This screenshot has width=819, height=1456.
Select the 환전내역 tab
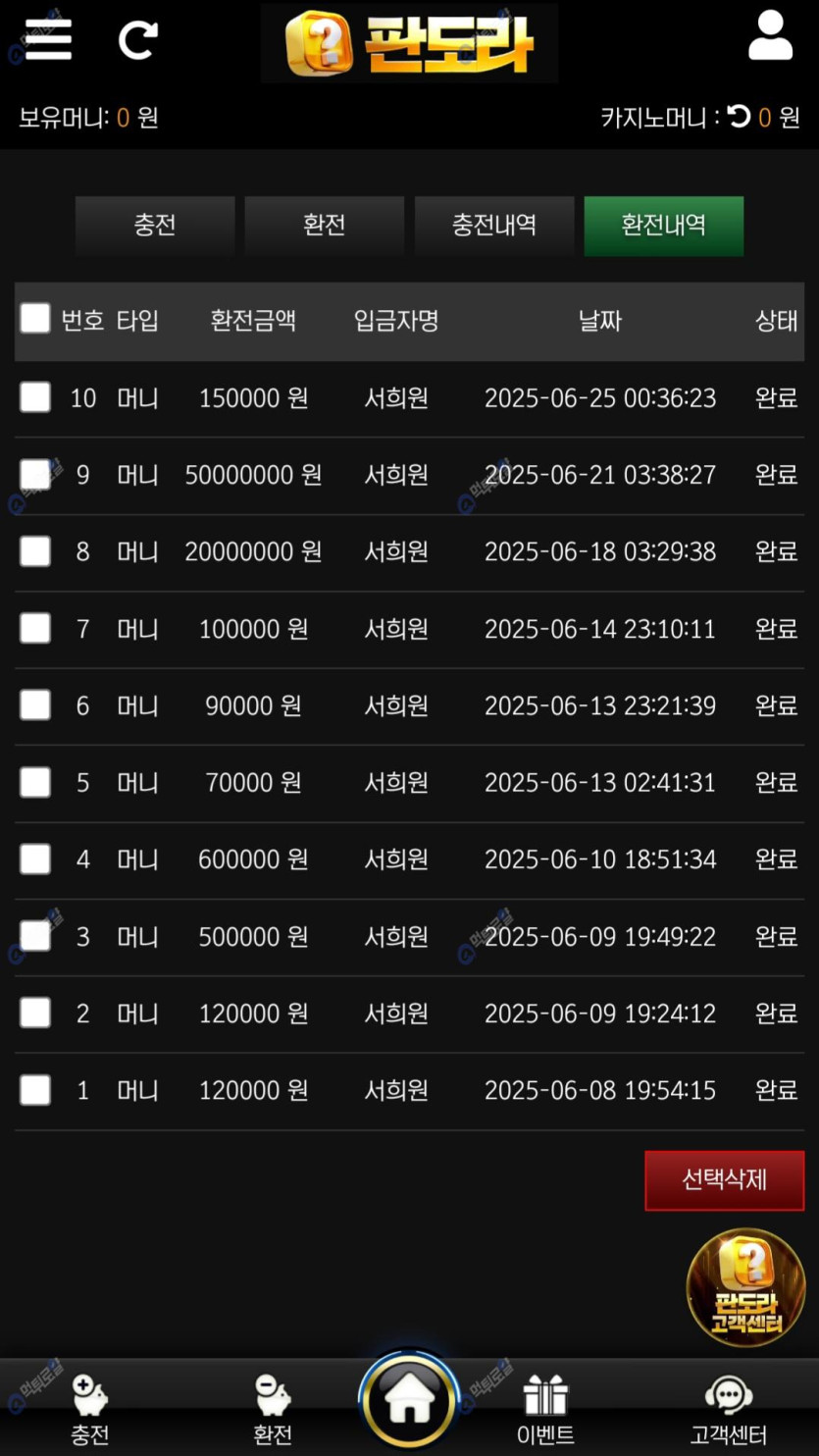(x=663, y=225)
